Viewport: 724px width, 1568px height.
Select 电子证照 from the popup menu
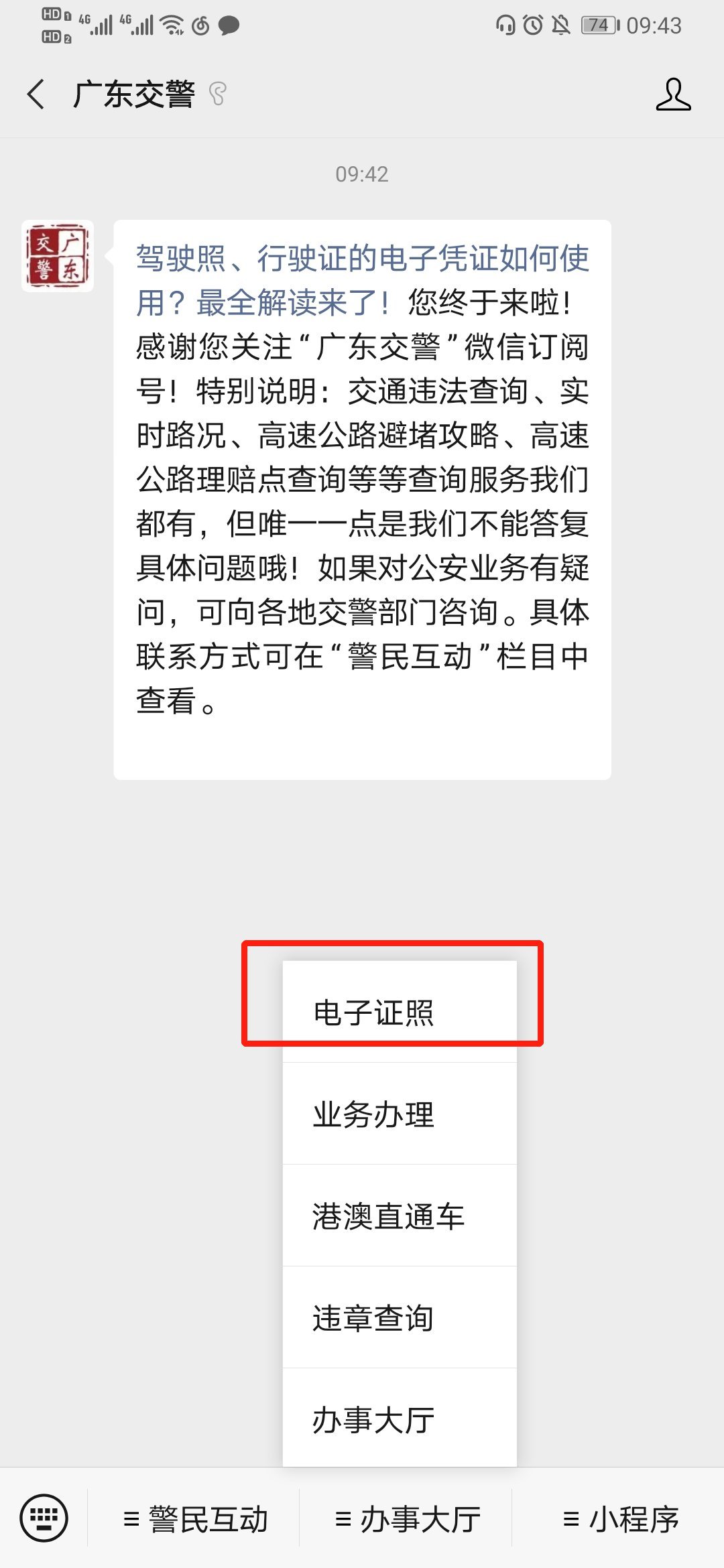(400, 1012)
